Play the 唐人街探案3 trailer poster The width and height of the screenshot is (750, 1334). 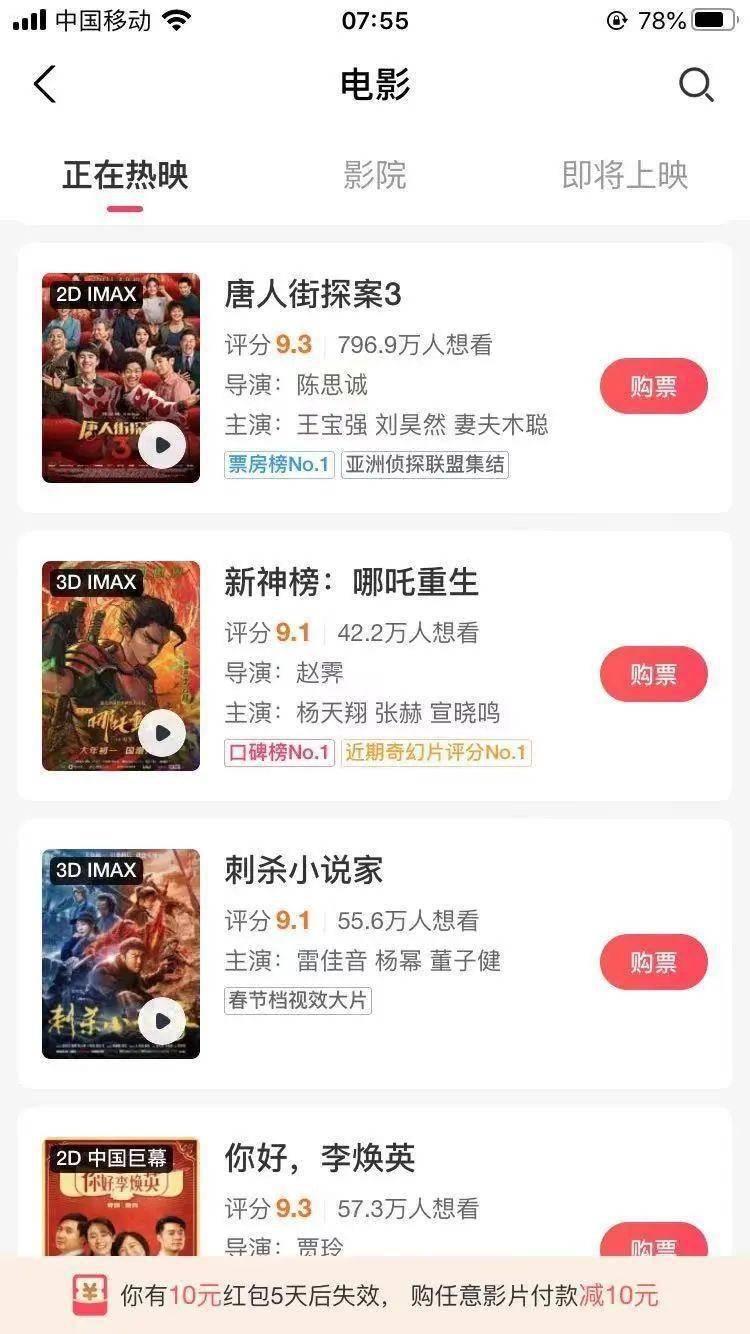pos(161,446)
